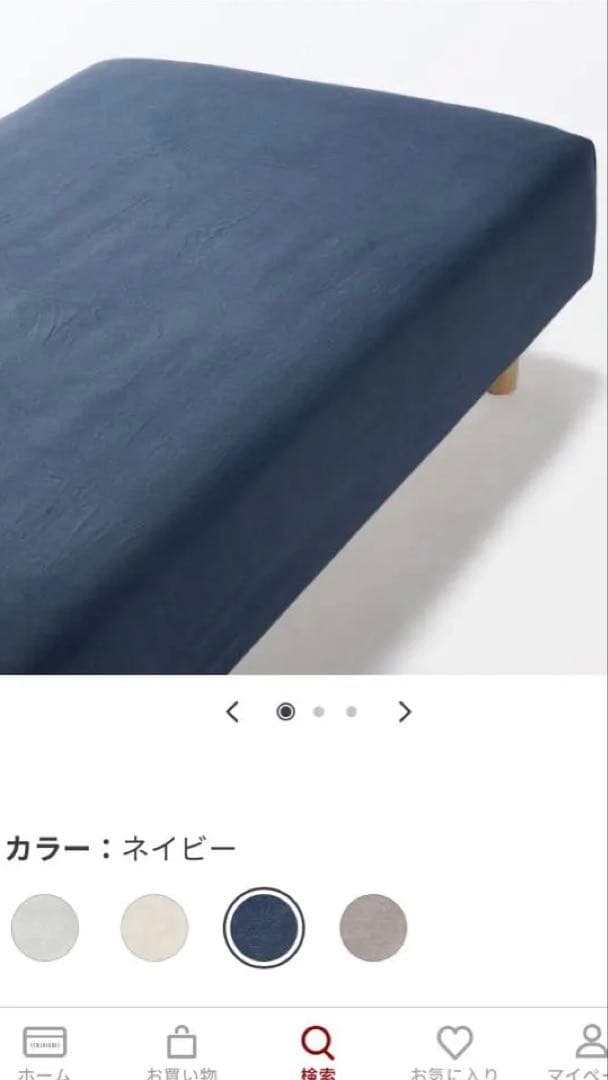Open the お気に入り favorites tab
This screenshot has width=608, height=1080.
454,1050
